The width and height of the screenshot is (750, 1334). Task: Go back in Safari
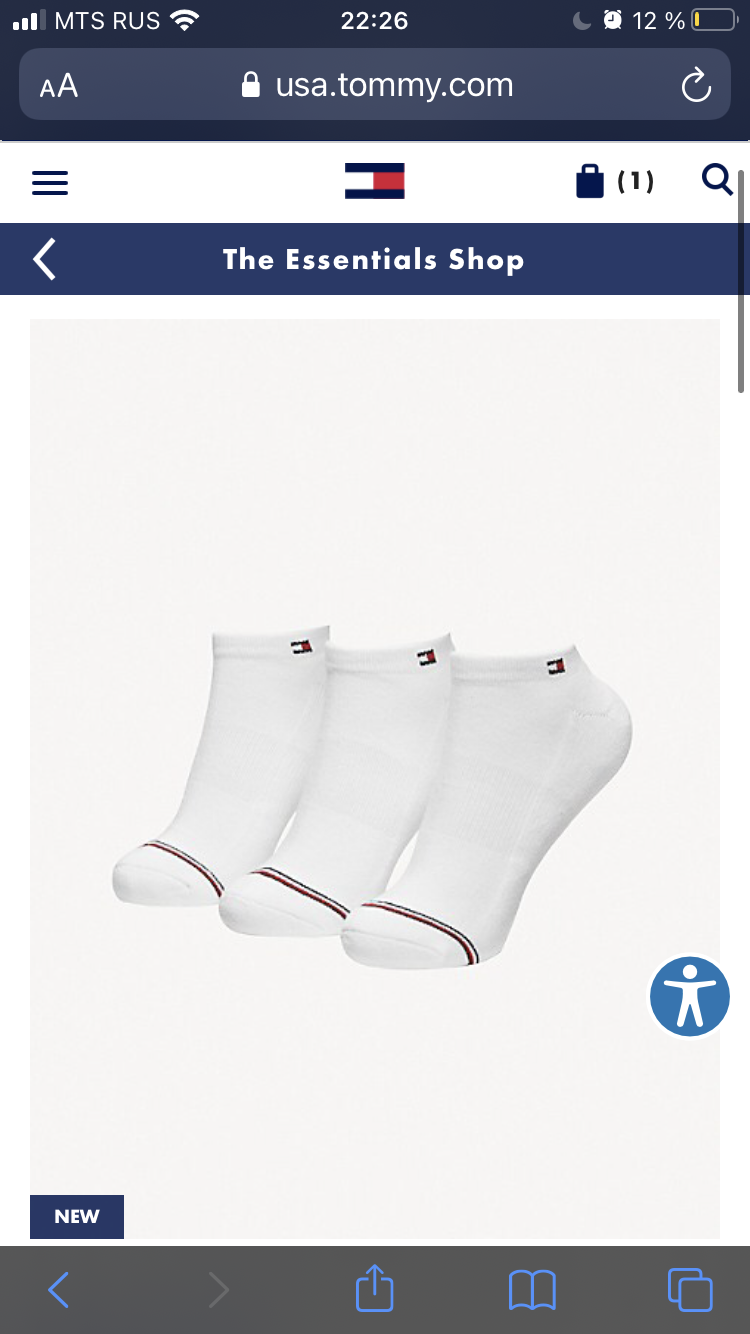[x=59, y=1290]
